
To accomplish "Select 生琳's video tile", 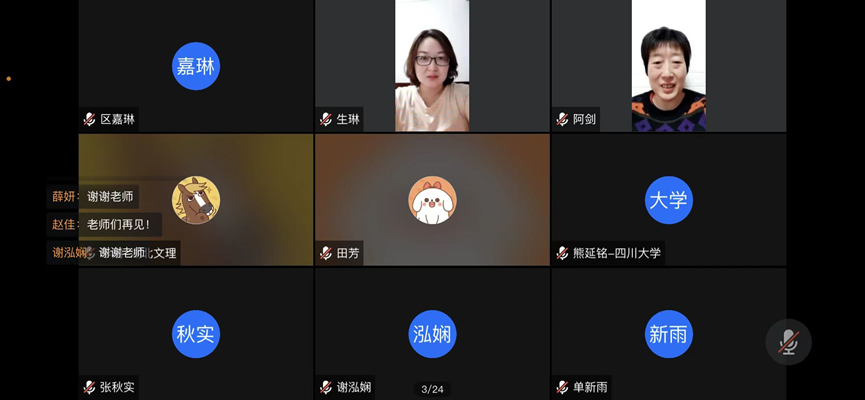I will tap(432, 66).
